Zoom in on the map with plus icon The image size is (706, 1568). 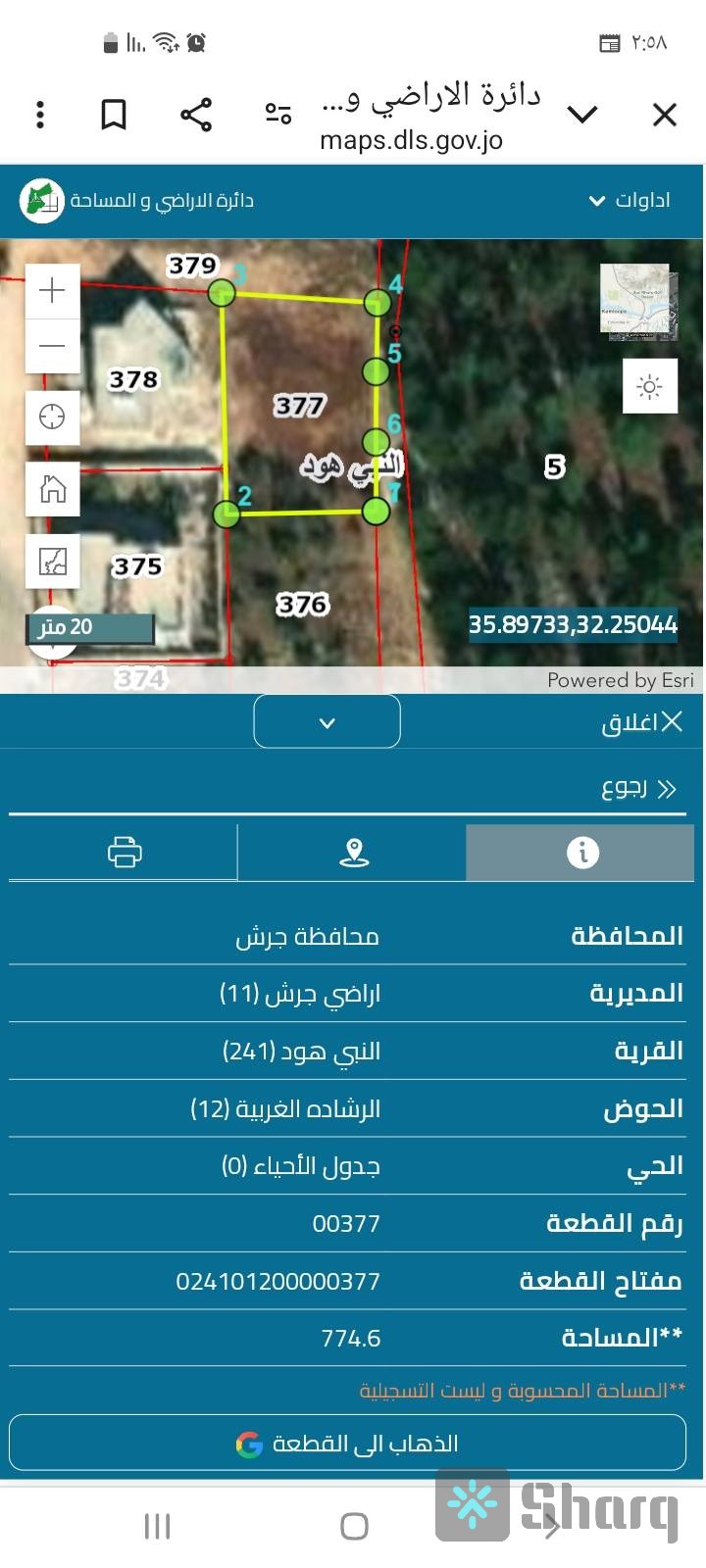[x=51, y=289]
